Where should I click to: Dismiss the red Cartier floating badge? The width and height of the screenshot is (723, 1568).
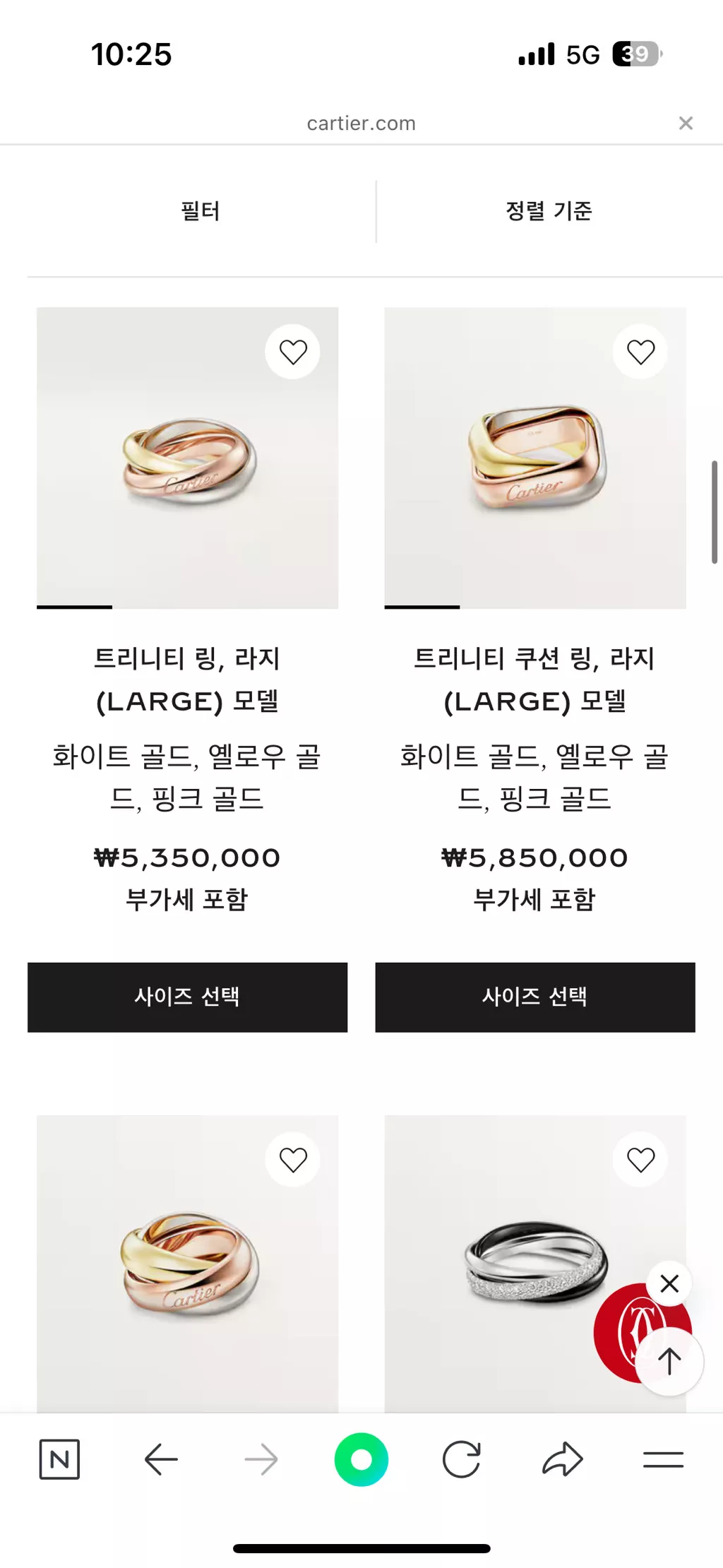669,1283
